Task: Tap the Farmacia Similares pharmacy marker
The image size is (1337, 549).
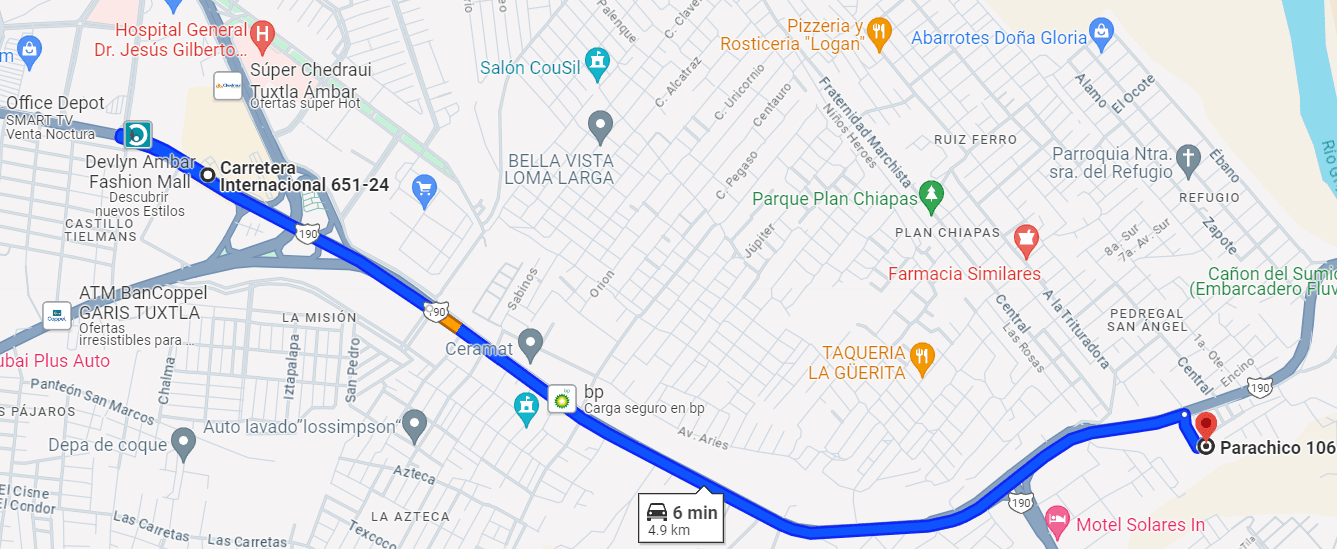Action: tap(1025, 240)
